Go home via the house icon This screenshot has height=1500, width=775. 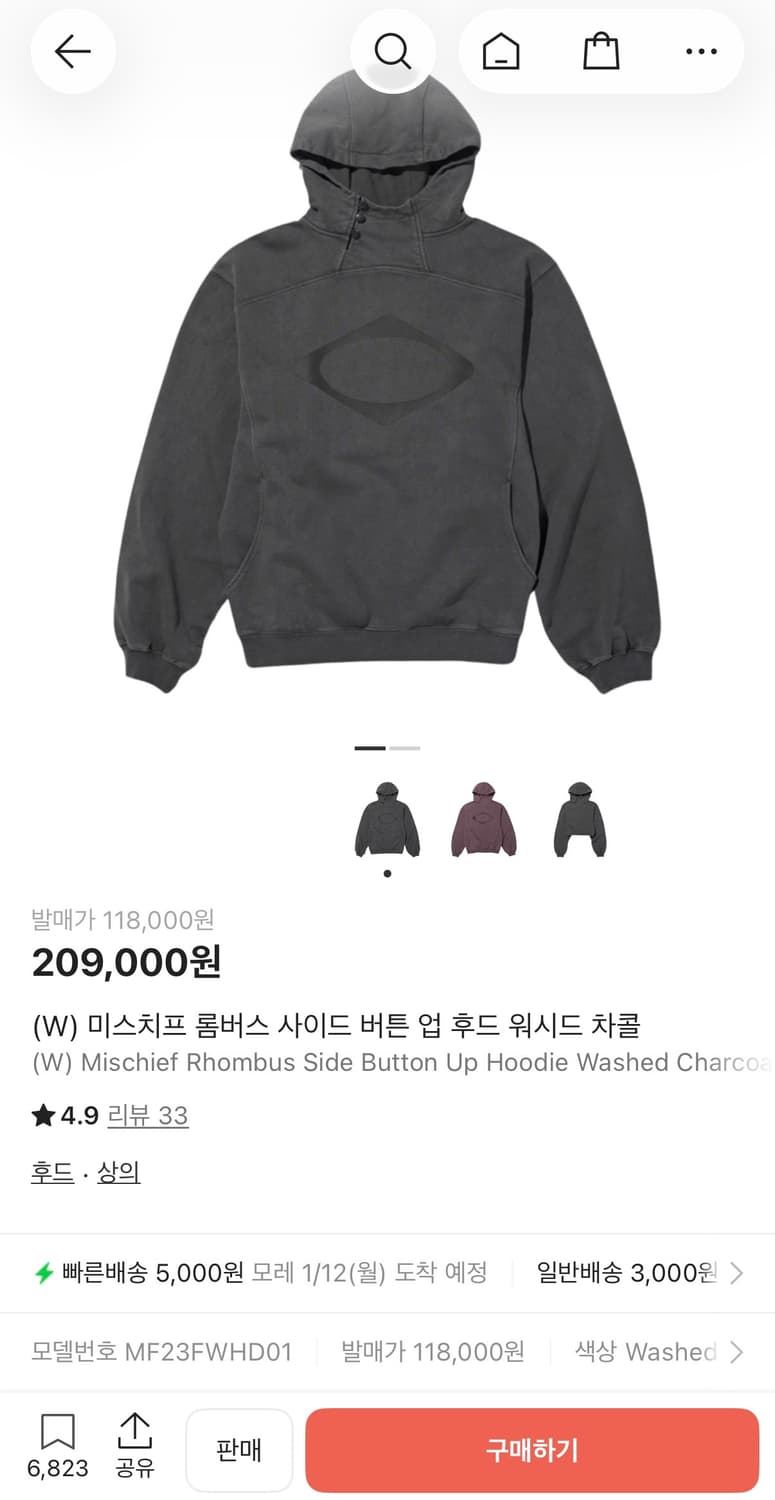(x=501, y=51)
